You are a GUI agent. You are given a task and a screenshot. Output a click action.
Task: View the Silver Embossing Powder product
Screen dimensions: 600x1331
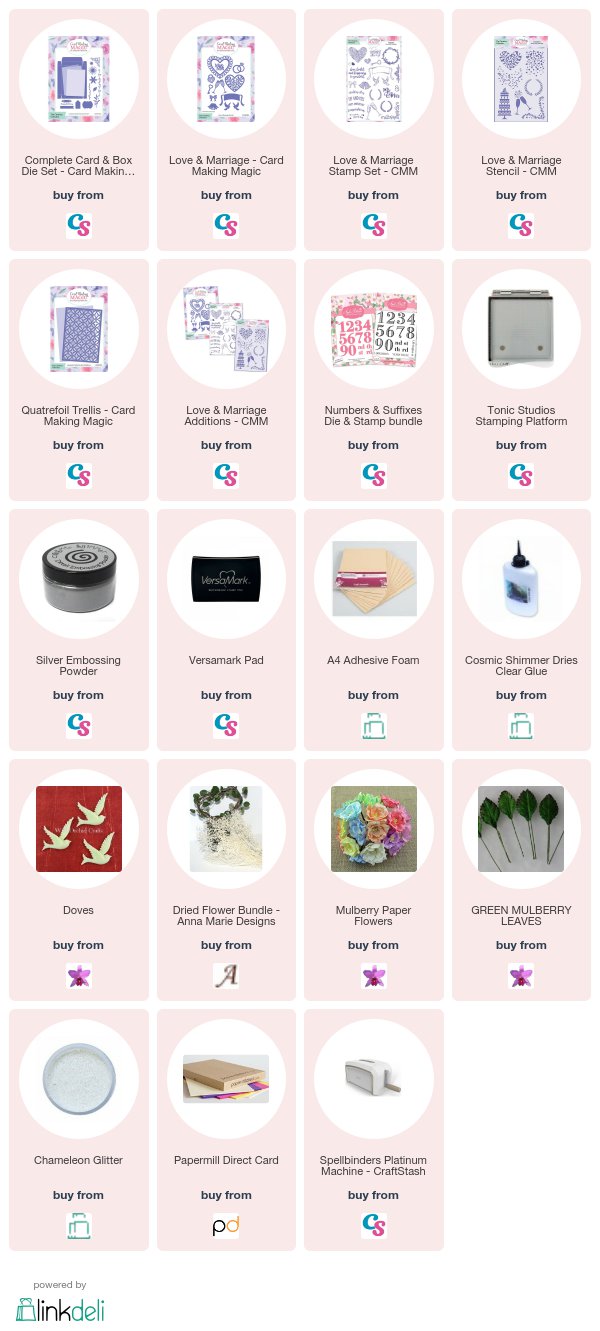pyautogui.click(x=78, y=580)
